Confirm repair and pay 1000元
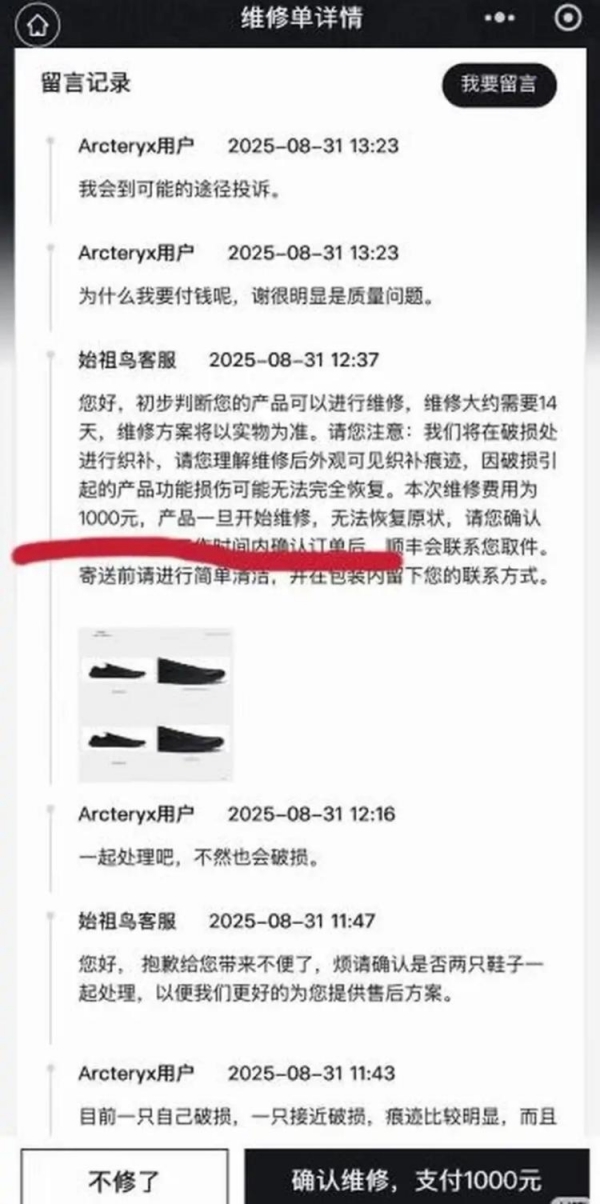This screenshot has height=1204, width=600. pos(415,1178)
